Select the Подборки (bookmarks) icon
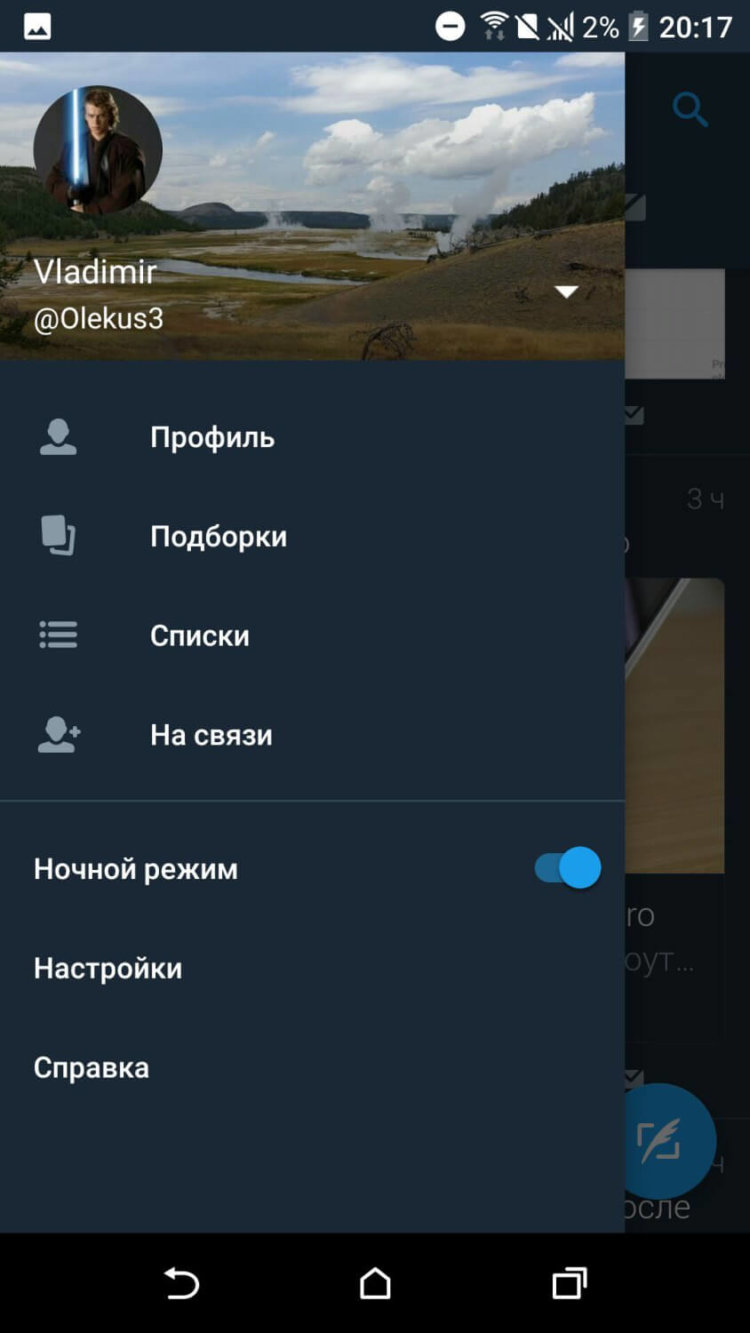 tap(57, 536)
